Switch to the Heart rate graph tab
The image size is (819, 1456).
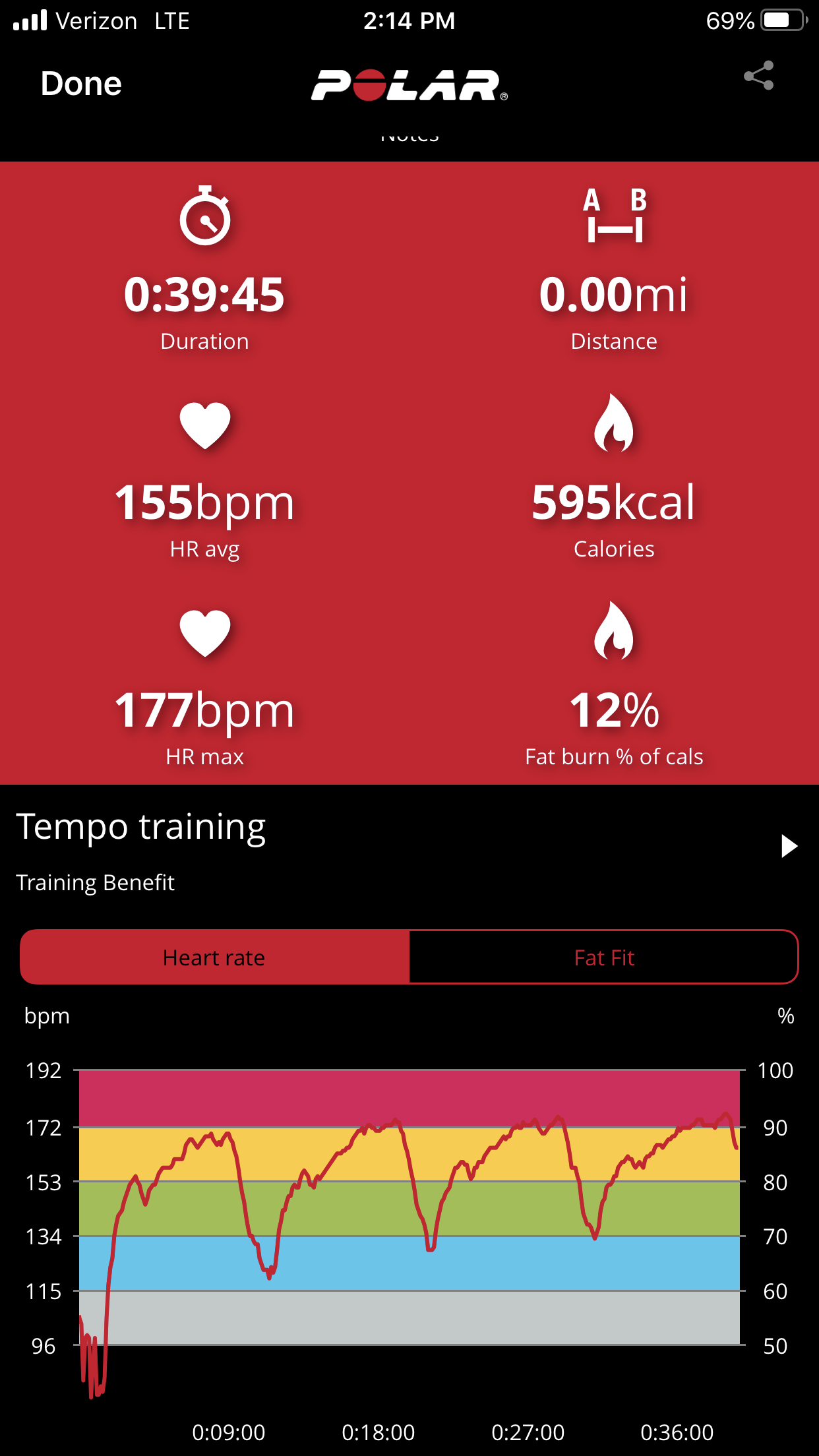pyautogui.click(x=214, y=957)
